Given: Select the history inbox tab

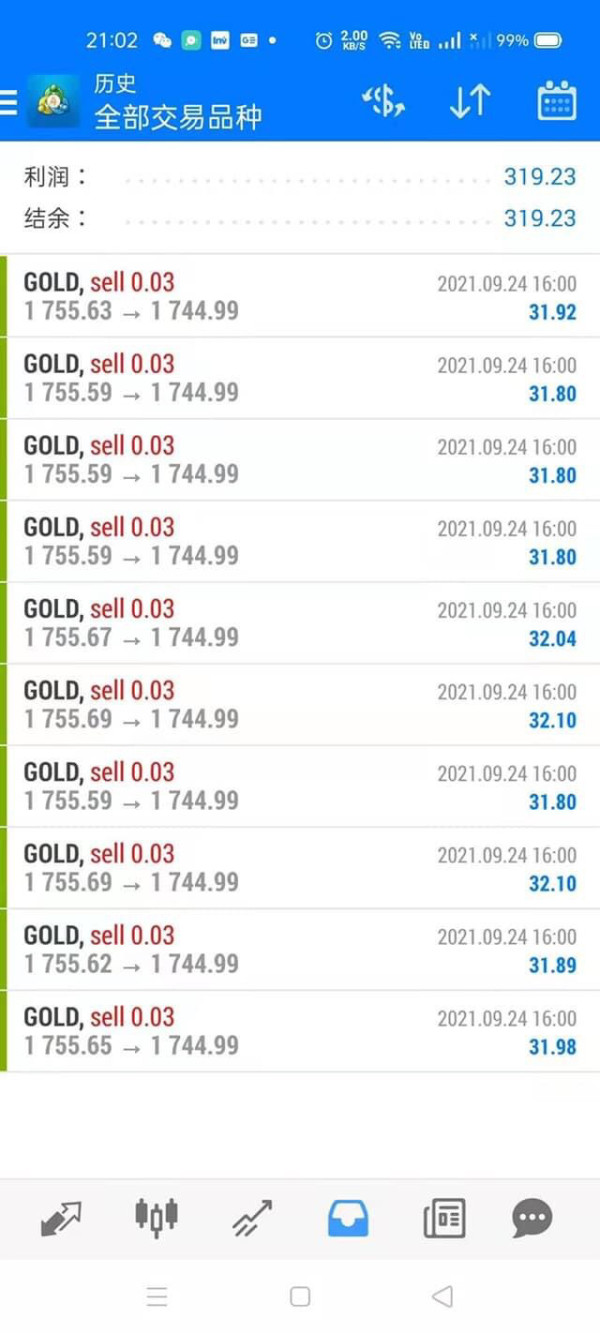Looking at the screenshot, I should 348,1219.
